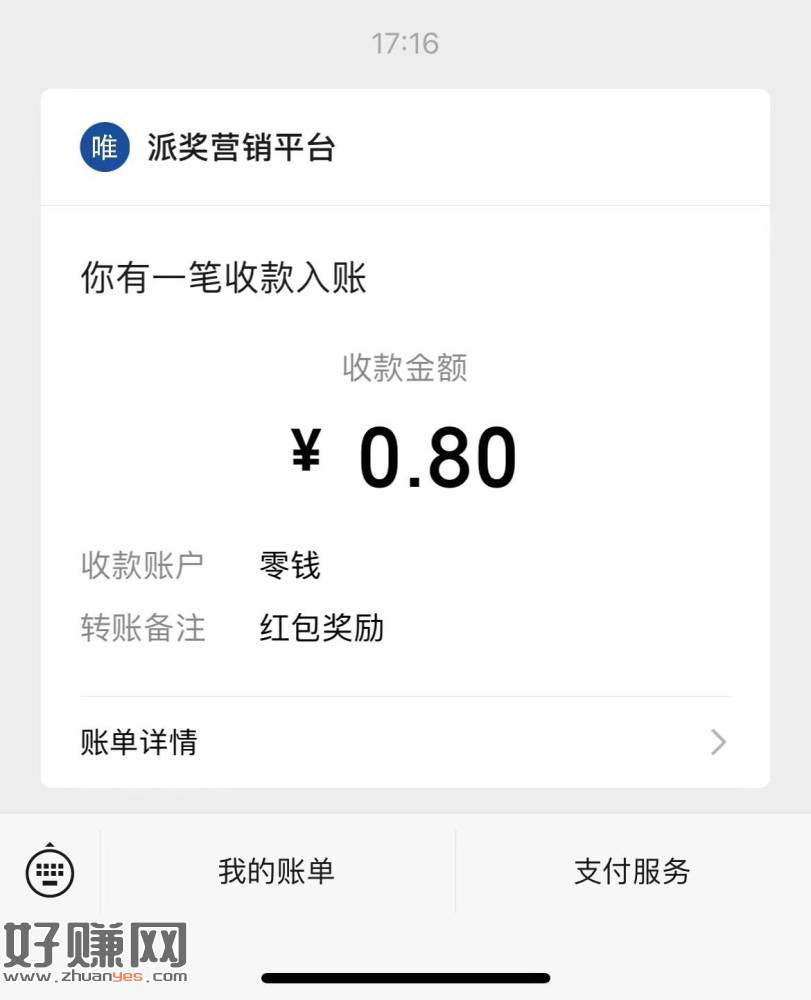This screenshot has width=811, height=1000.
Task: Switch to keyboard input icon
Action: tap(50, 871)
